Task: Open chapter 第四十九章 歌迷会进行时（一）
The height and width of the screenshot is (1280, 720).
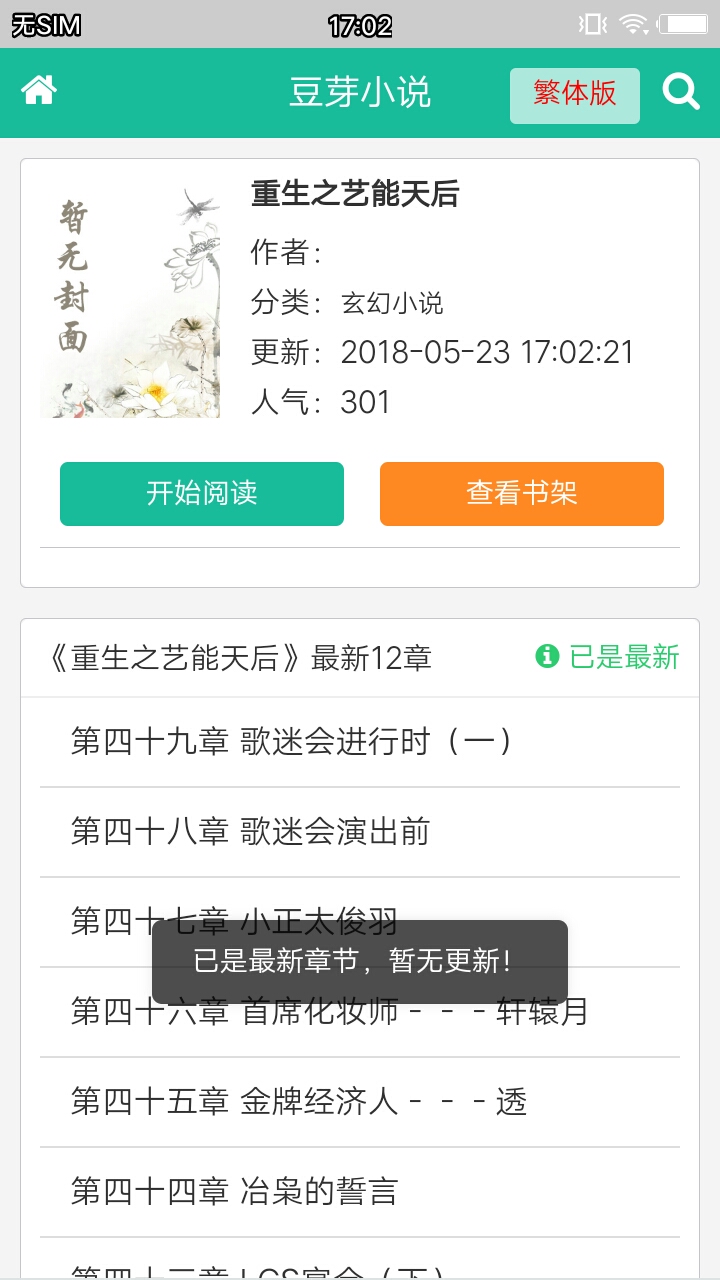Action: [x=292, y=742]
